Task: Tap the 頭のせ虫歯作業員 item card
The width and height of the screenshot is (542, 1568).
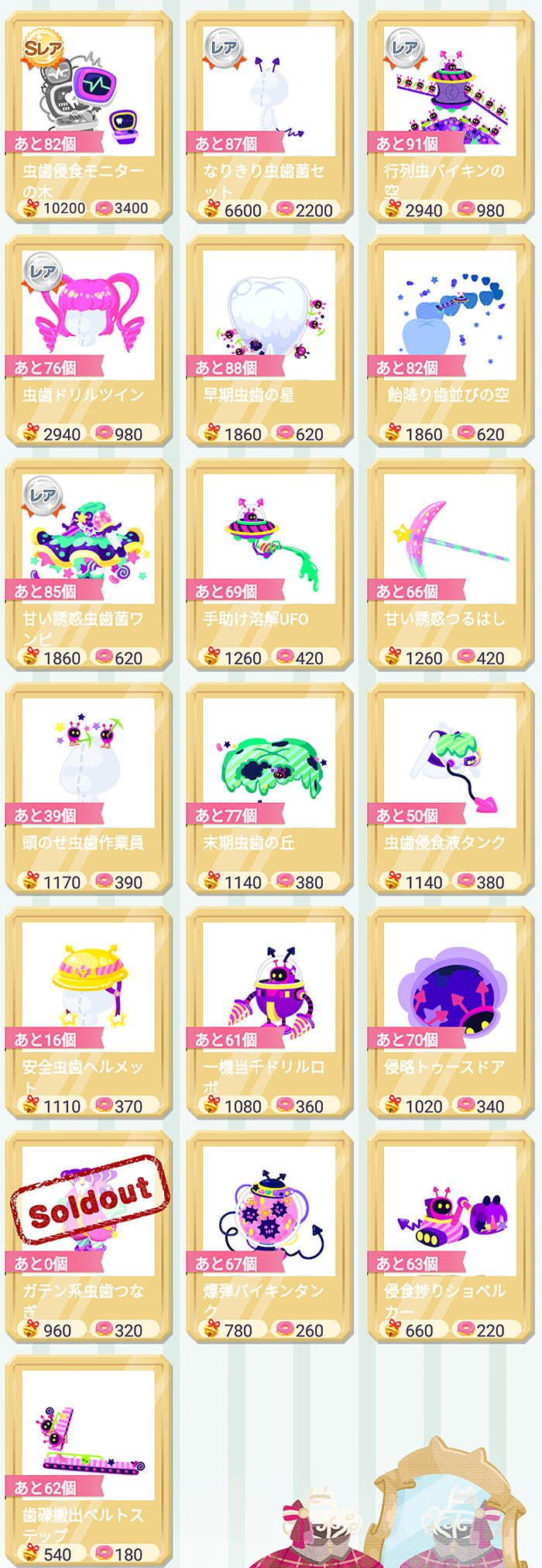Action: point(88,788)
